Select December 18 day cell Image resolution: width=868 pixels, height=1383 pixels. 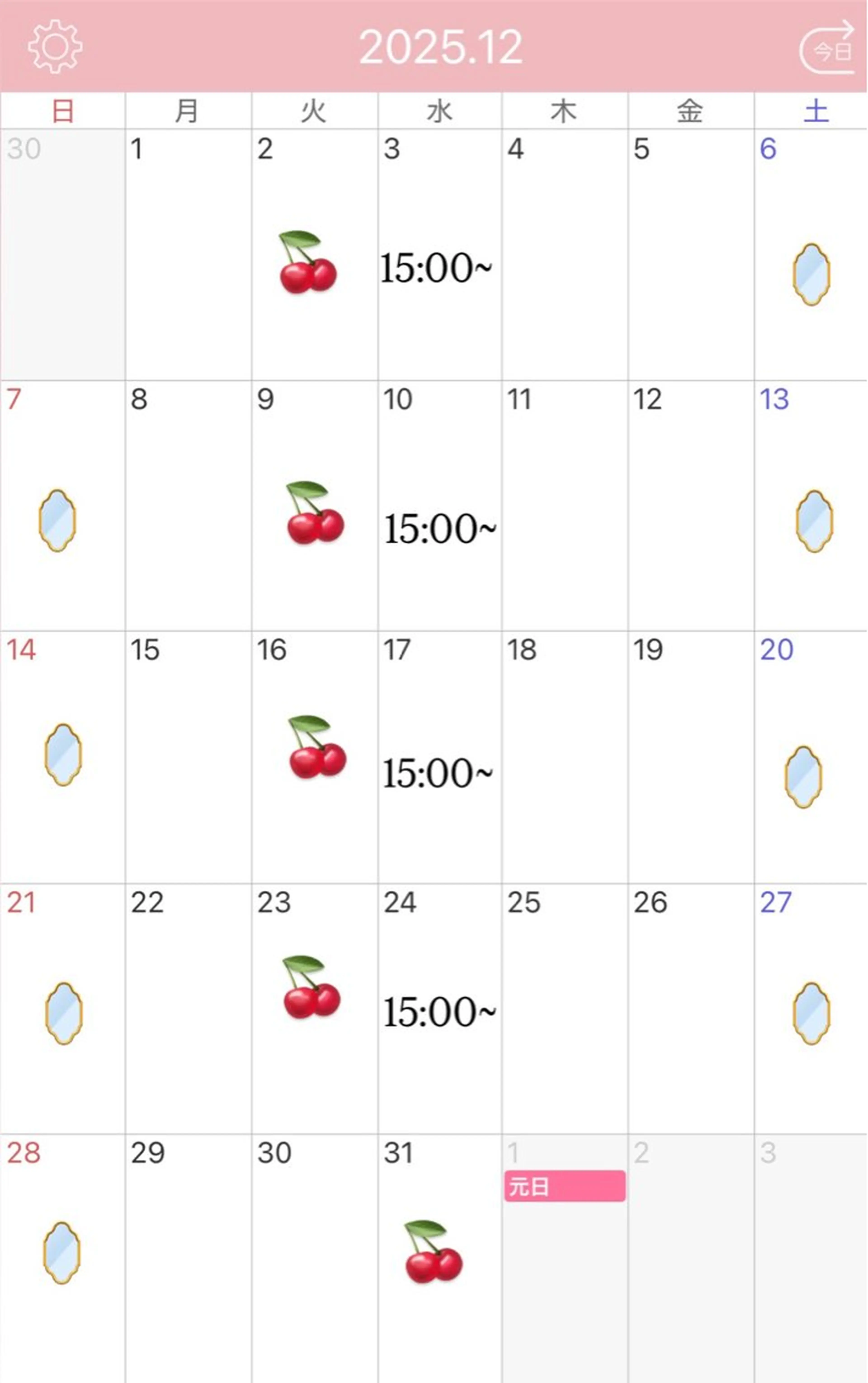pos(564,757)
